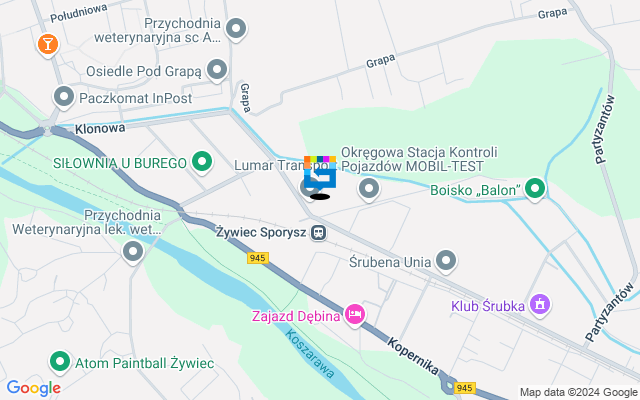Open the SIŁOWNIA U BUREGO pin
The height and width of the screenshot is (400, 640).
pyautogui.click(x=202, y=160)
